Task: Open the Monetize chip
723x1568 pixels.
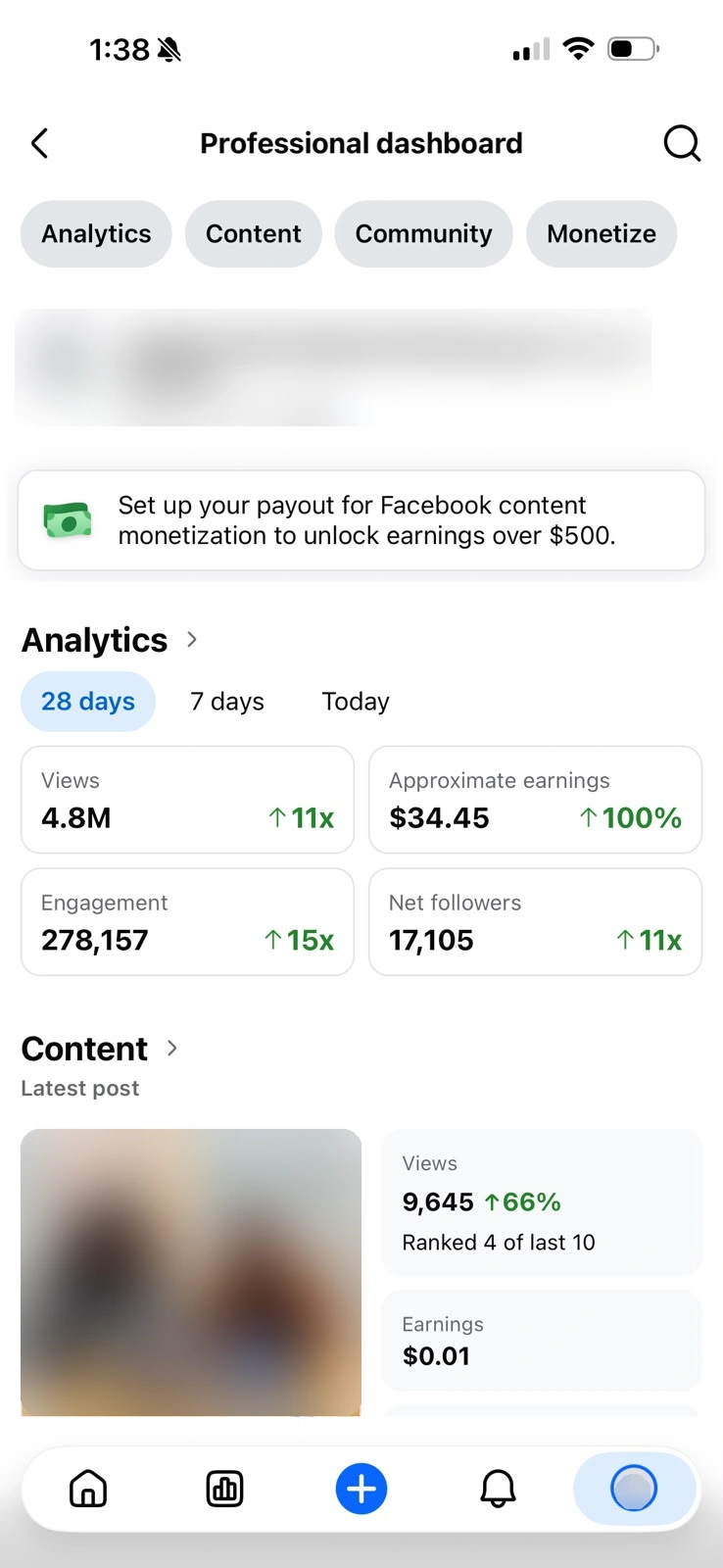Action: (x=602, y=234)
